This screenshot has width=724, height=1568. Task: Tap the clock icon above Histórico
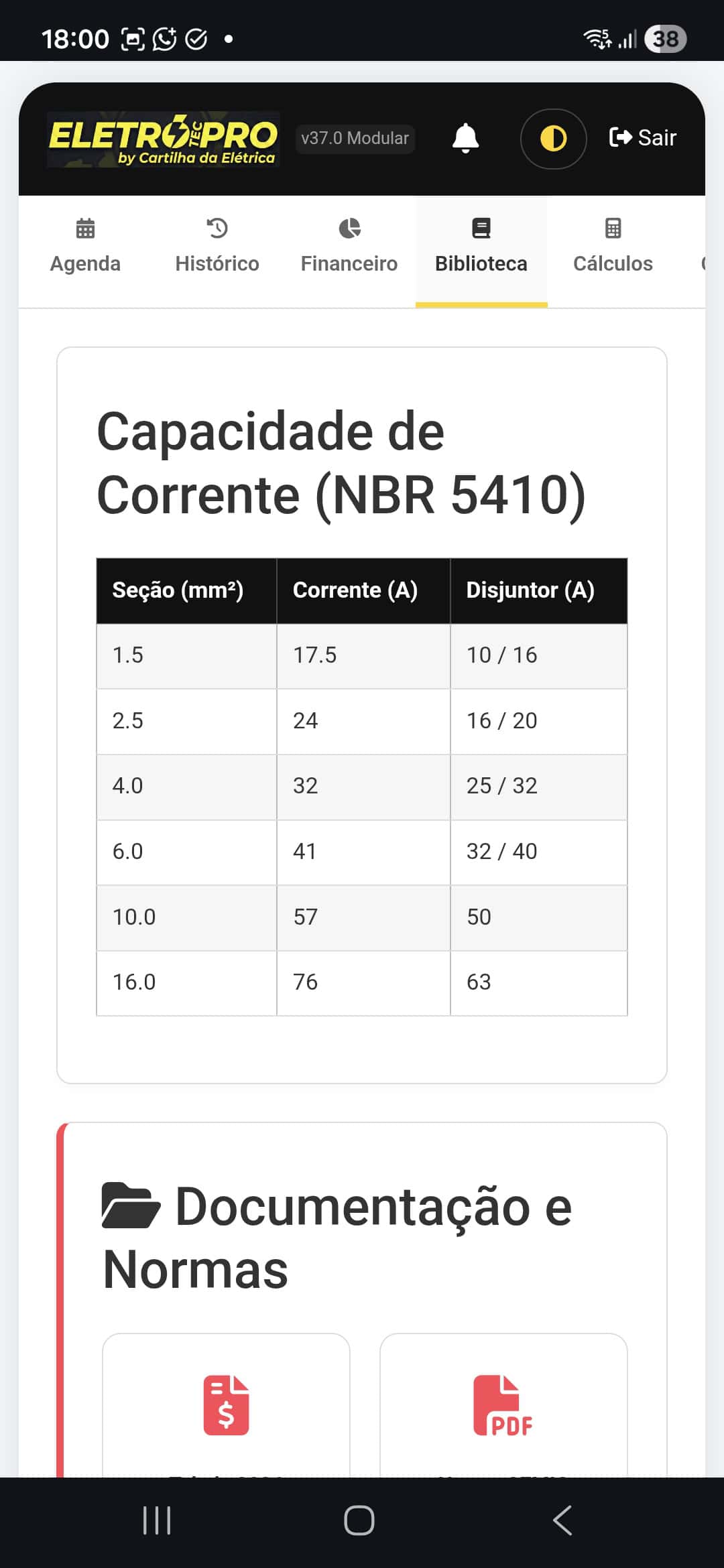(217, 228)
